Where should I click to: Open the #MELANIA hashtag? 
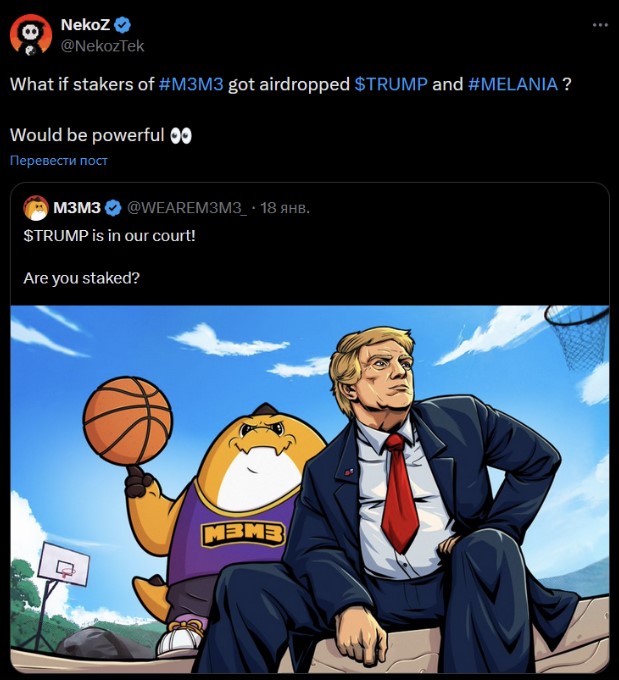coord(511,84)
